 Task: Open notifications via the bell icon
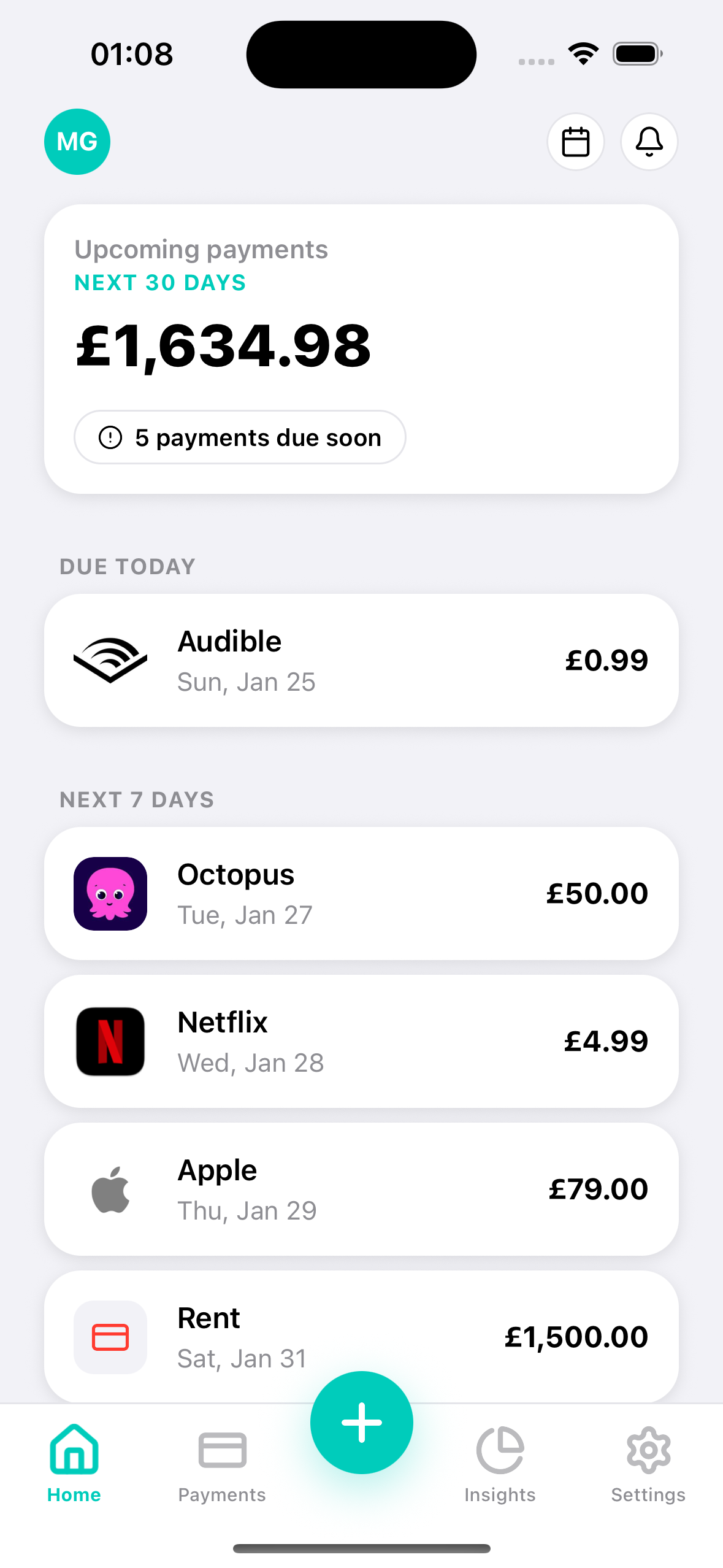(649, 141)
